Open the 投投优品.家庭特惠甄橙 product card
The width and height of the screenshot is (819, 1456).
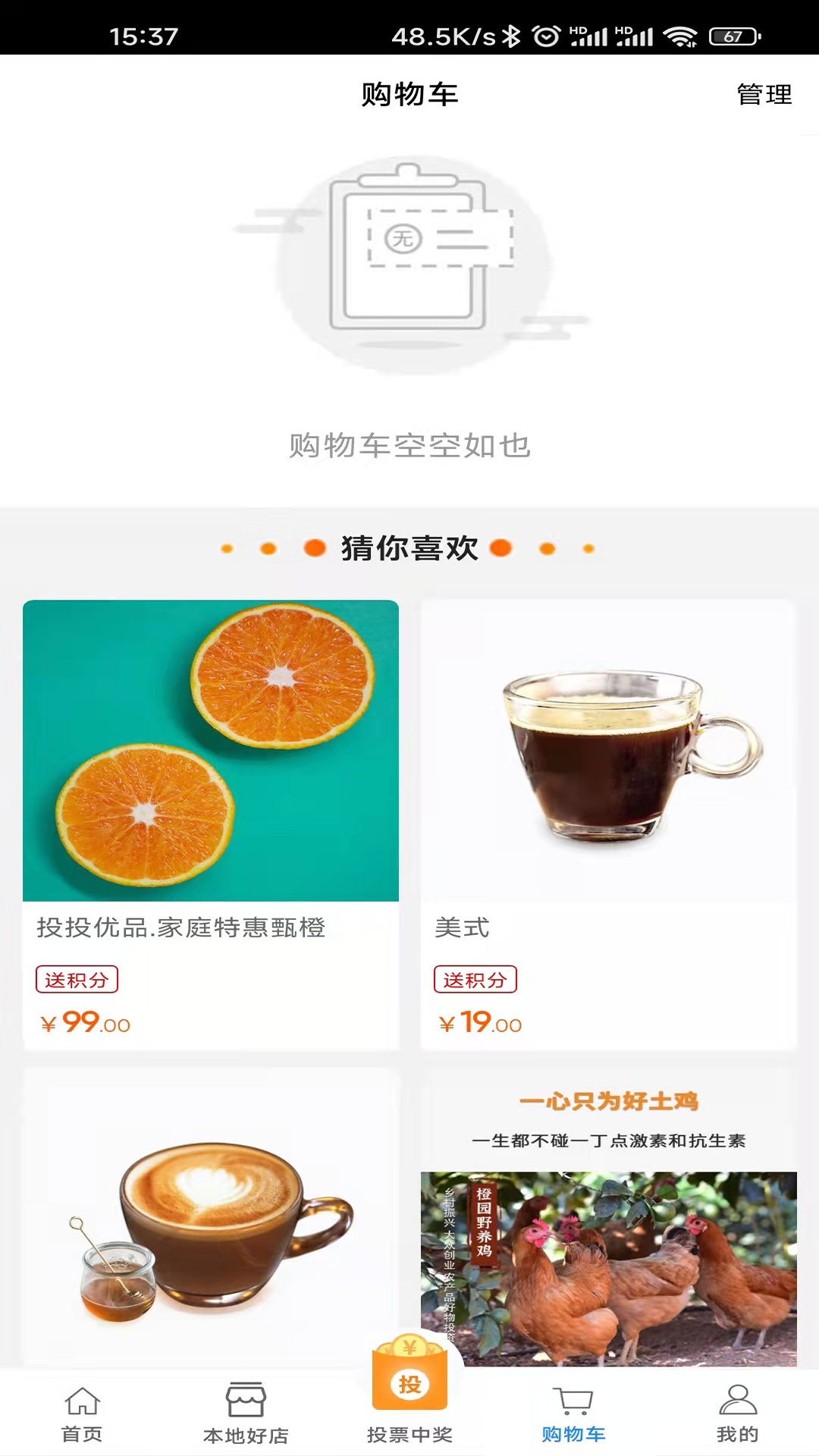point(211,824)
